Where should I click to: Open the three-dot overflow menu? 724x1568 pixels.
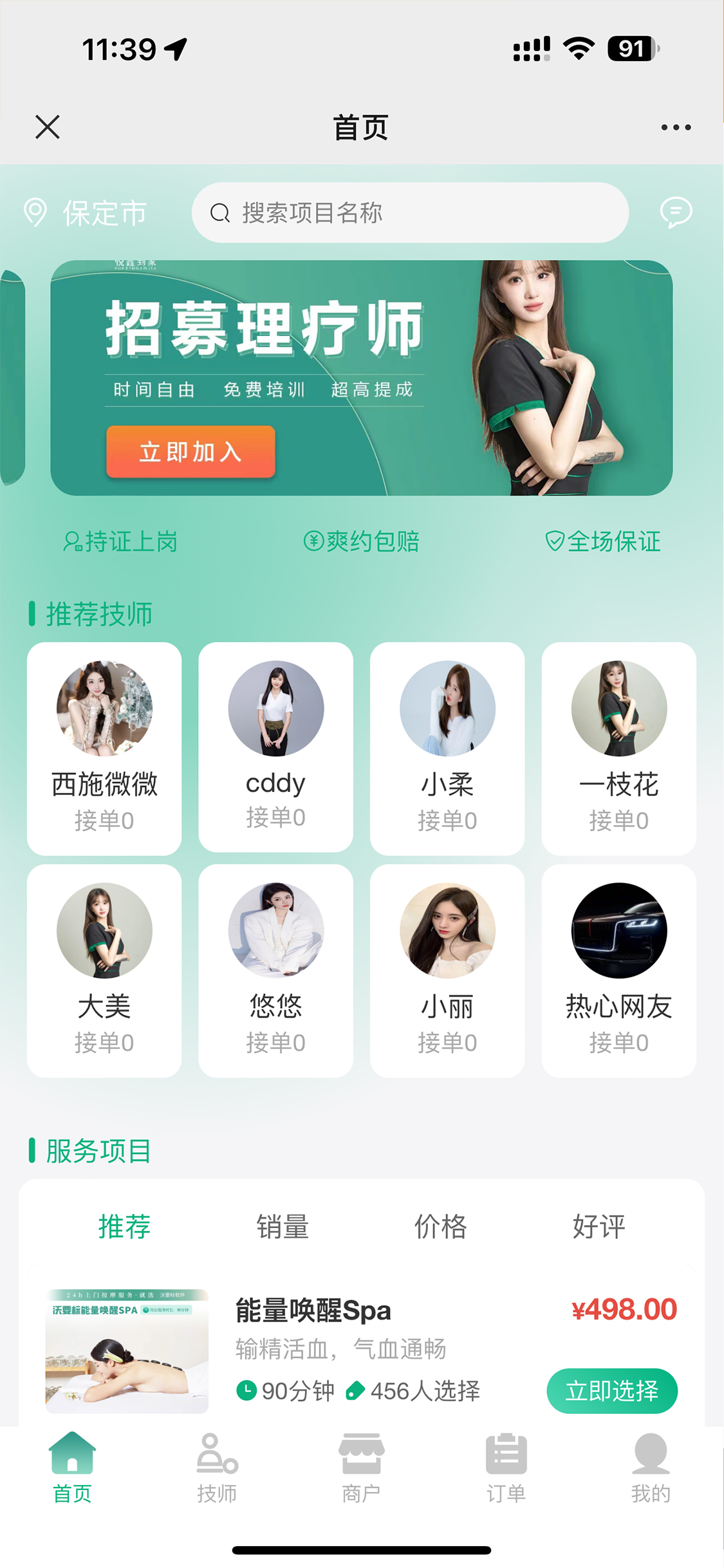(676, 127)
